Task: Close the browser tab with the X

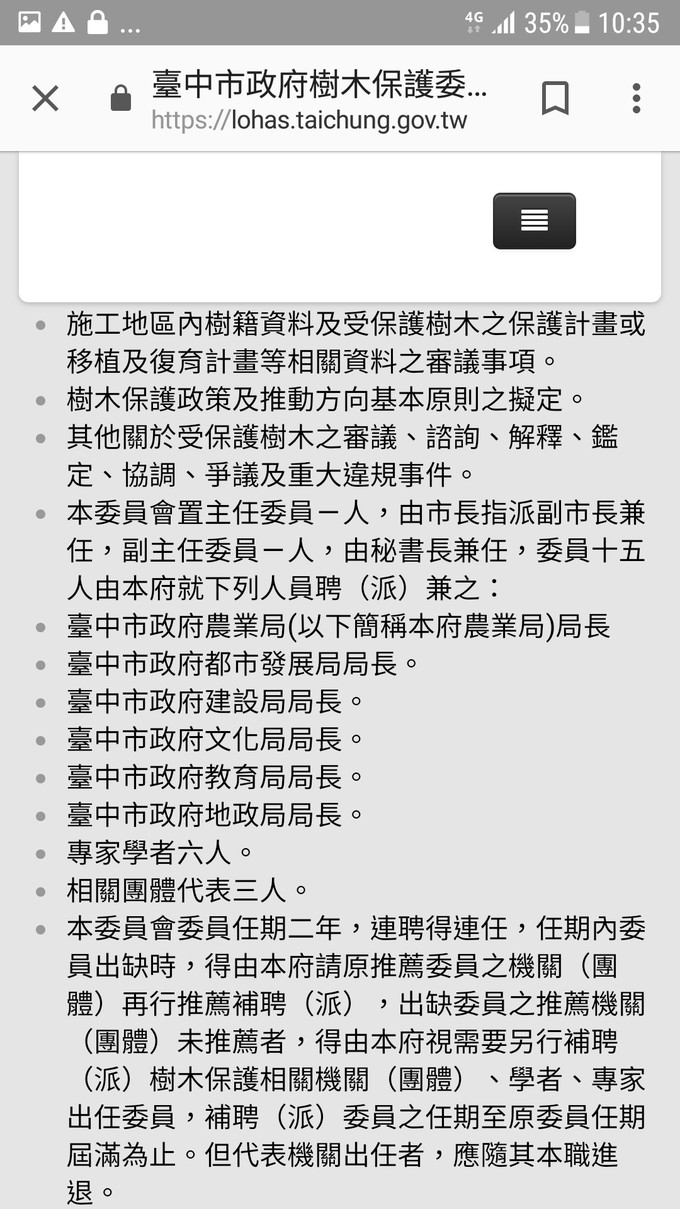Action: point(45,98)
